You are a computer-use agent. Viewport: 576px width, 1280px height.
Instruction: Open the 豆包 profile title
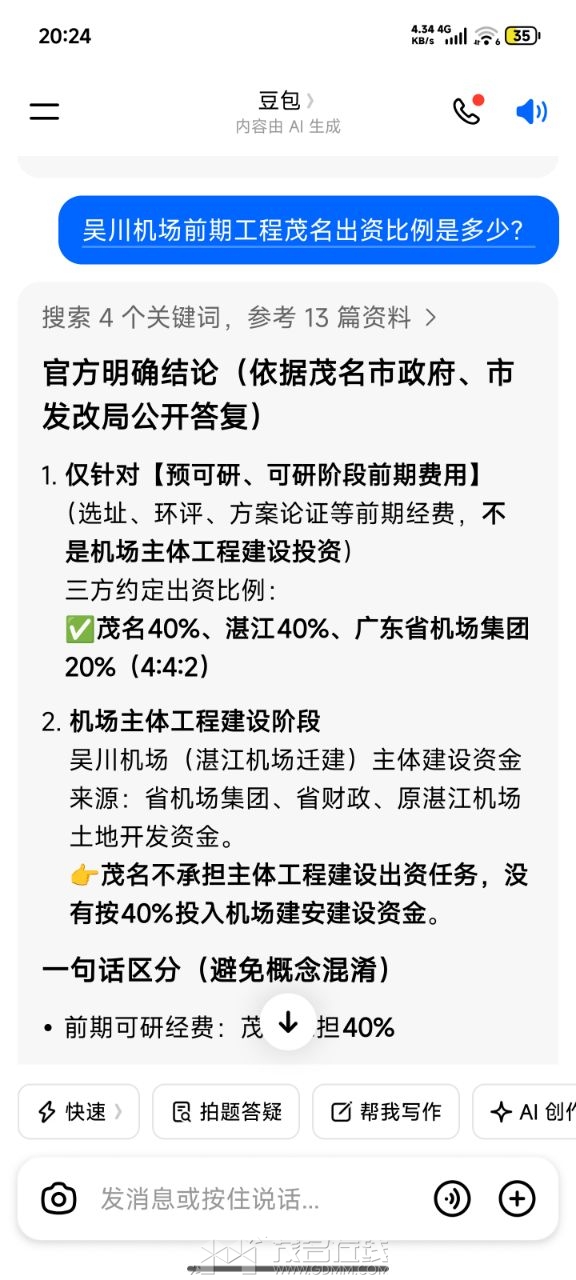click(x=287, y=100)
